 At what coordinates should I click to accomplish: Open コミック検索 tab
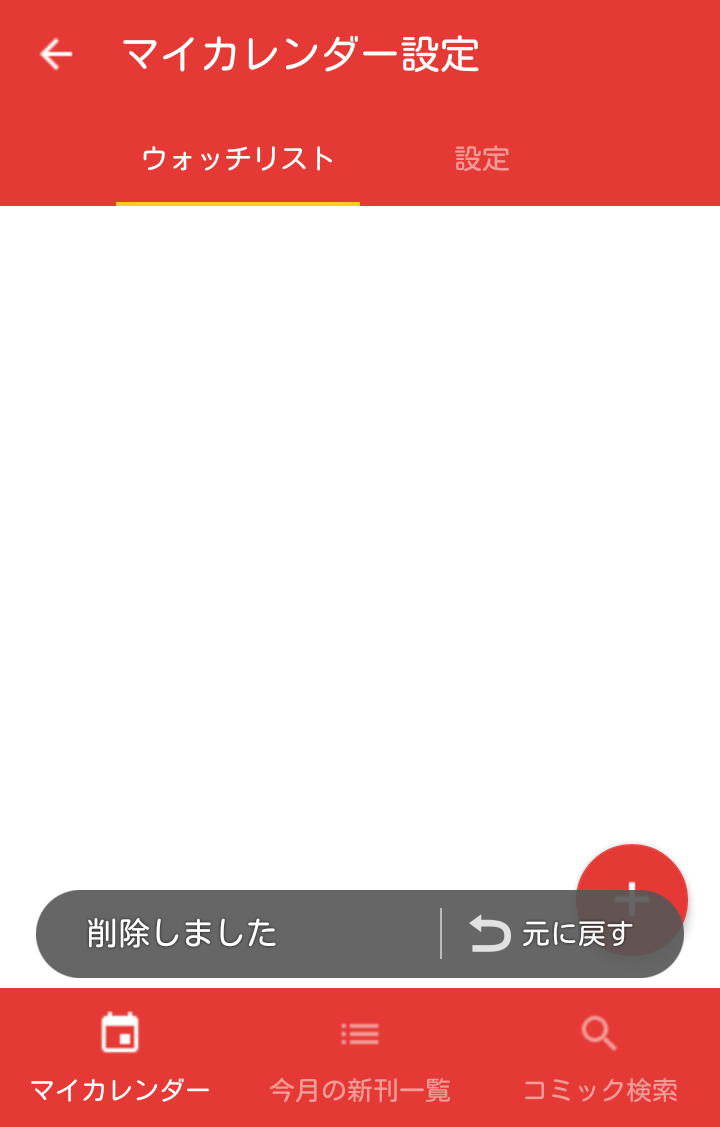coord(600,1058)
